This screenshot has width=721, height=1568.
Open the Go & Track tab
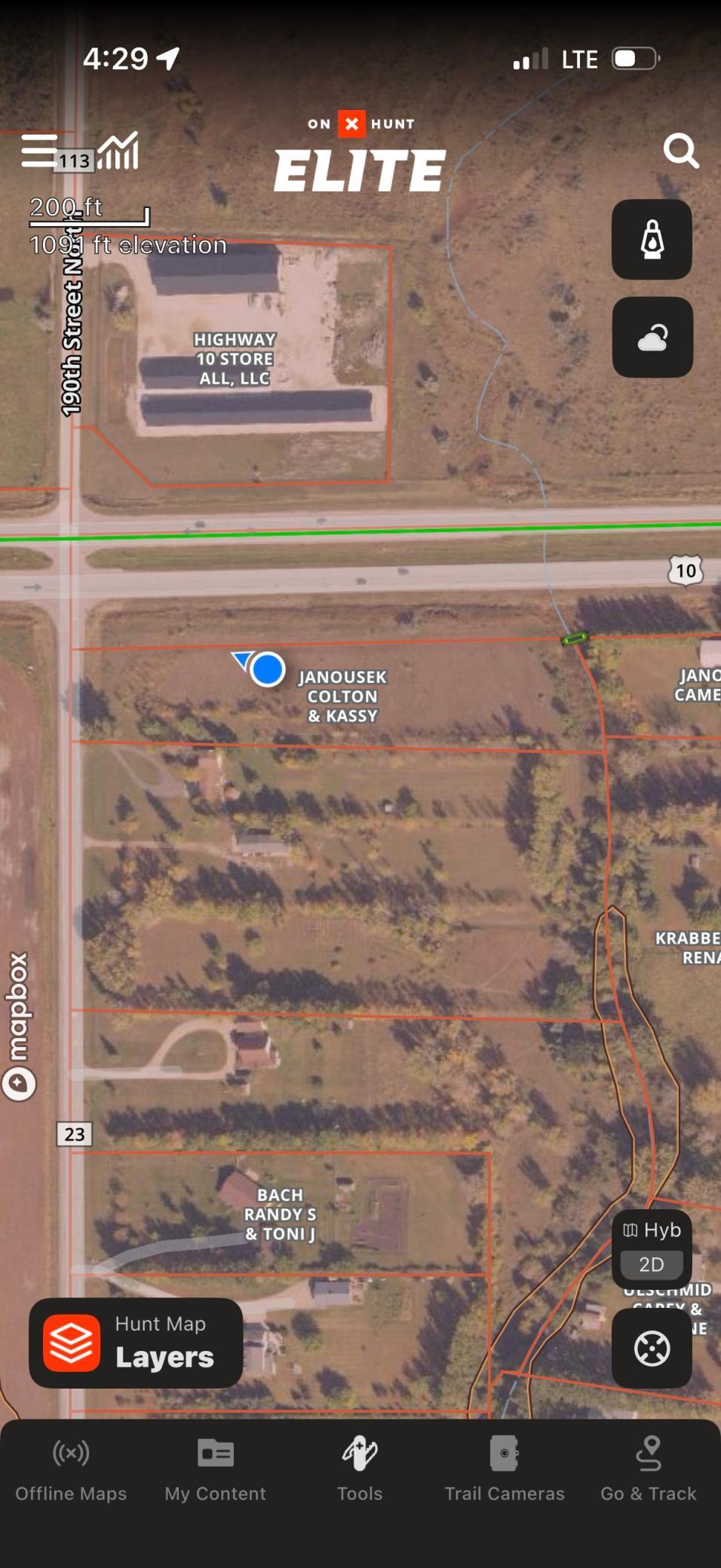pos(649,1470)
